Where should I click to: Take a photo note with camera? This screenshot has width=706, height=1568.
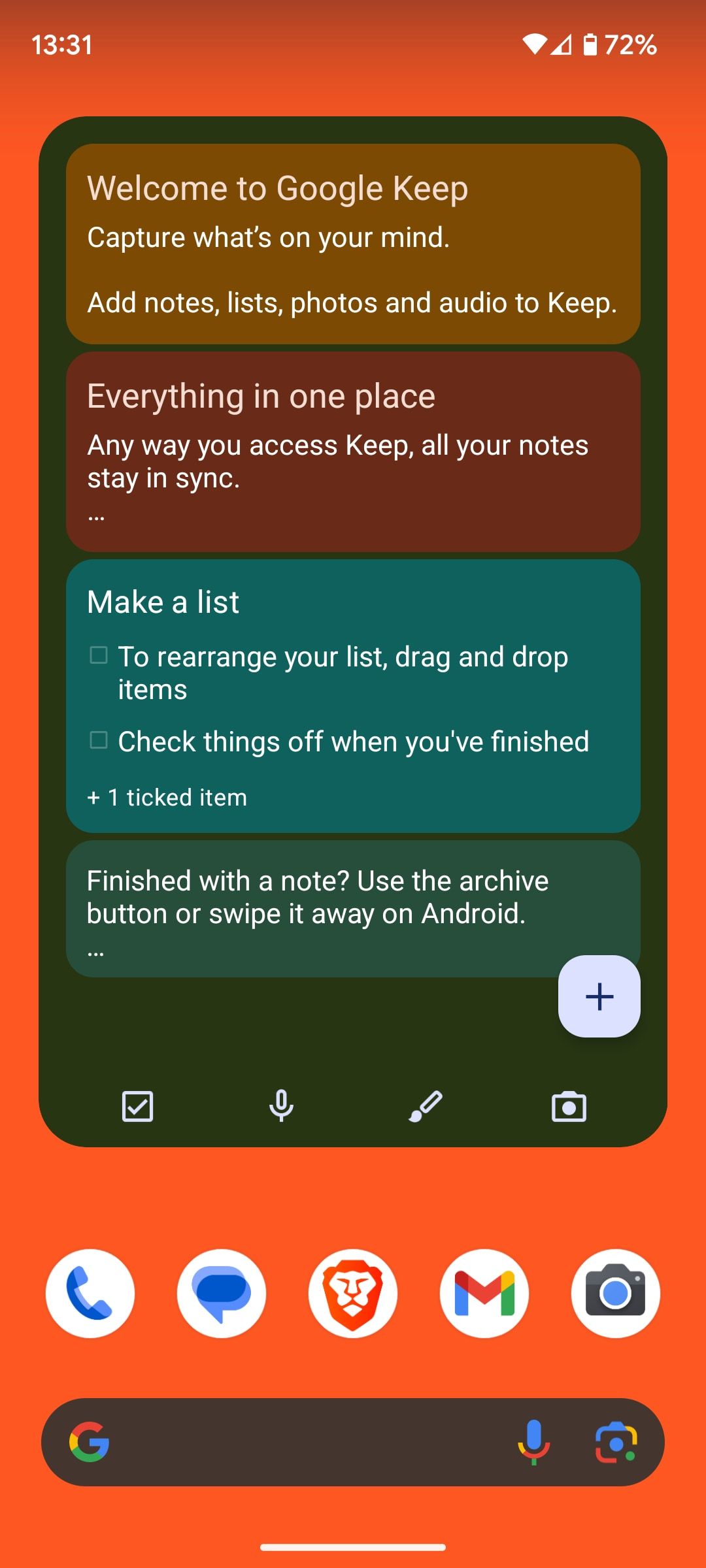(569, 1106)
